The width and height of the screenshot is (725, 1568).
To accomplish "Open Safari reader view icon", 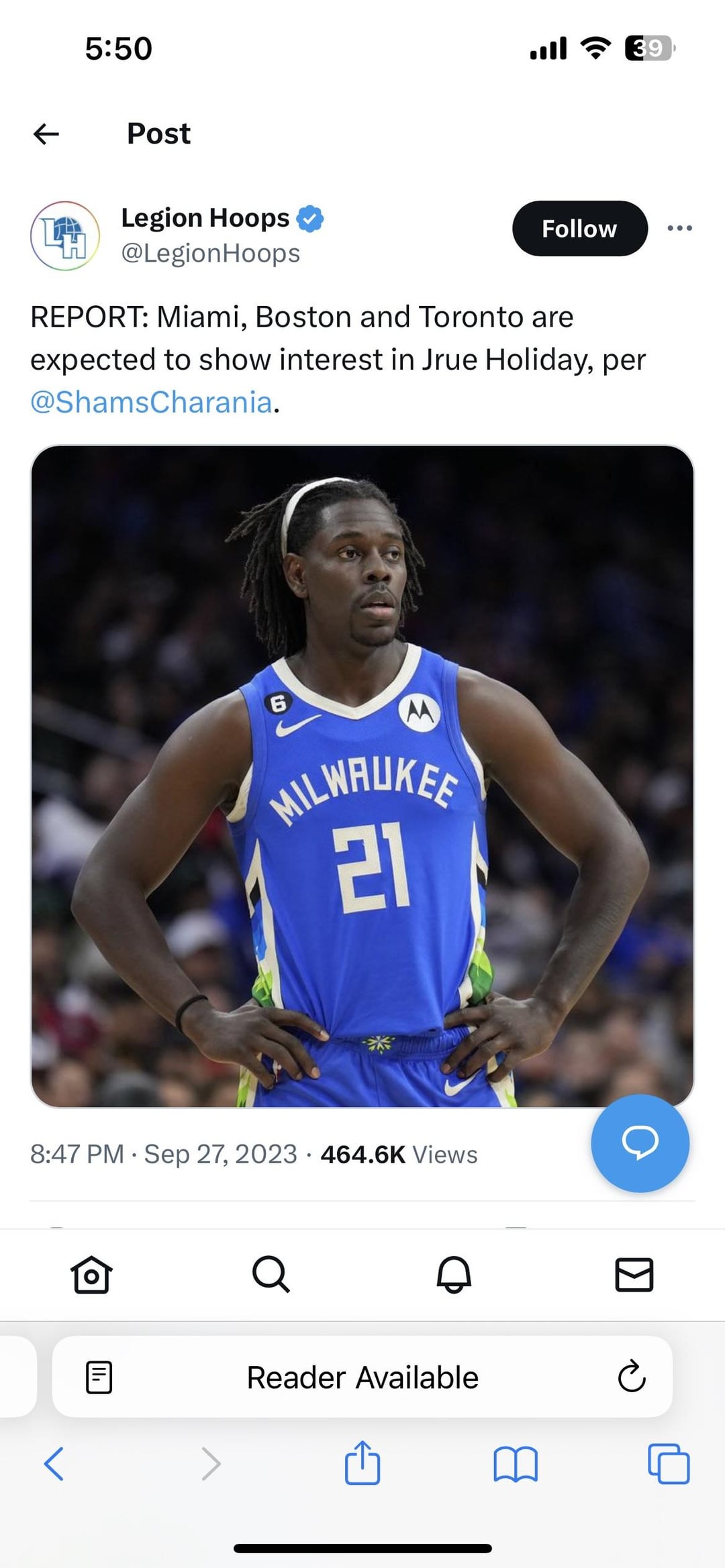I will coord(99,1377).
